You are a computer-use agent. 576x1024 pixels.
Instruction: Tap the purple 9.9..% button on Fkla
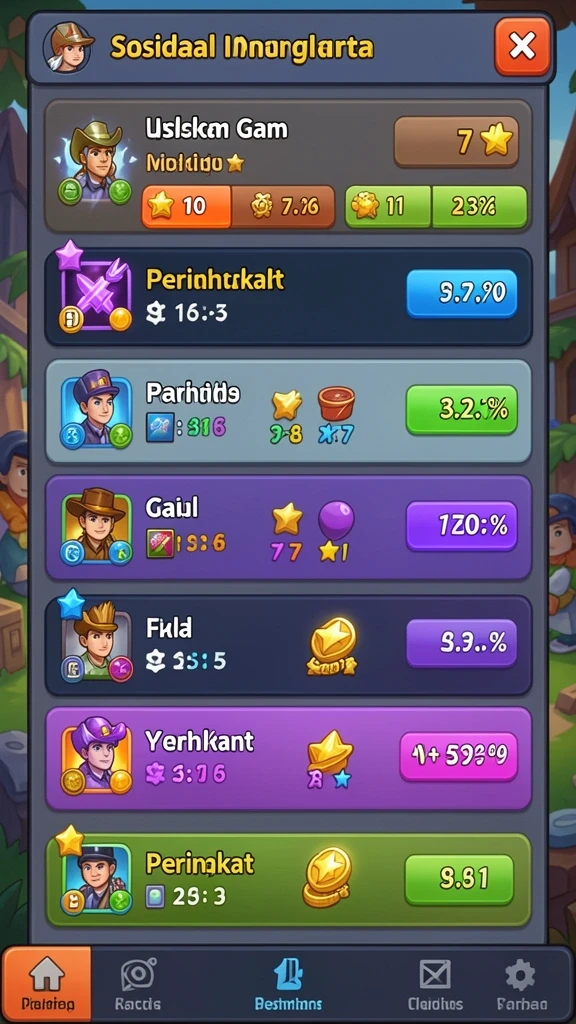point(461,643)
